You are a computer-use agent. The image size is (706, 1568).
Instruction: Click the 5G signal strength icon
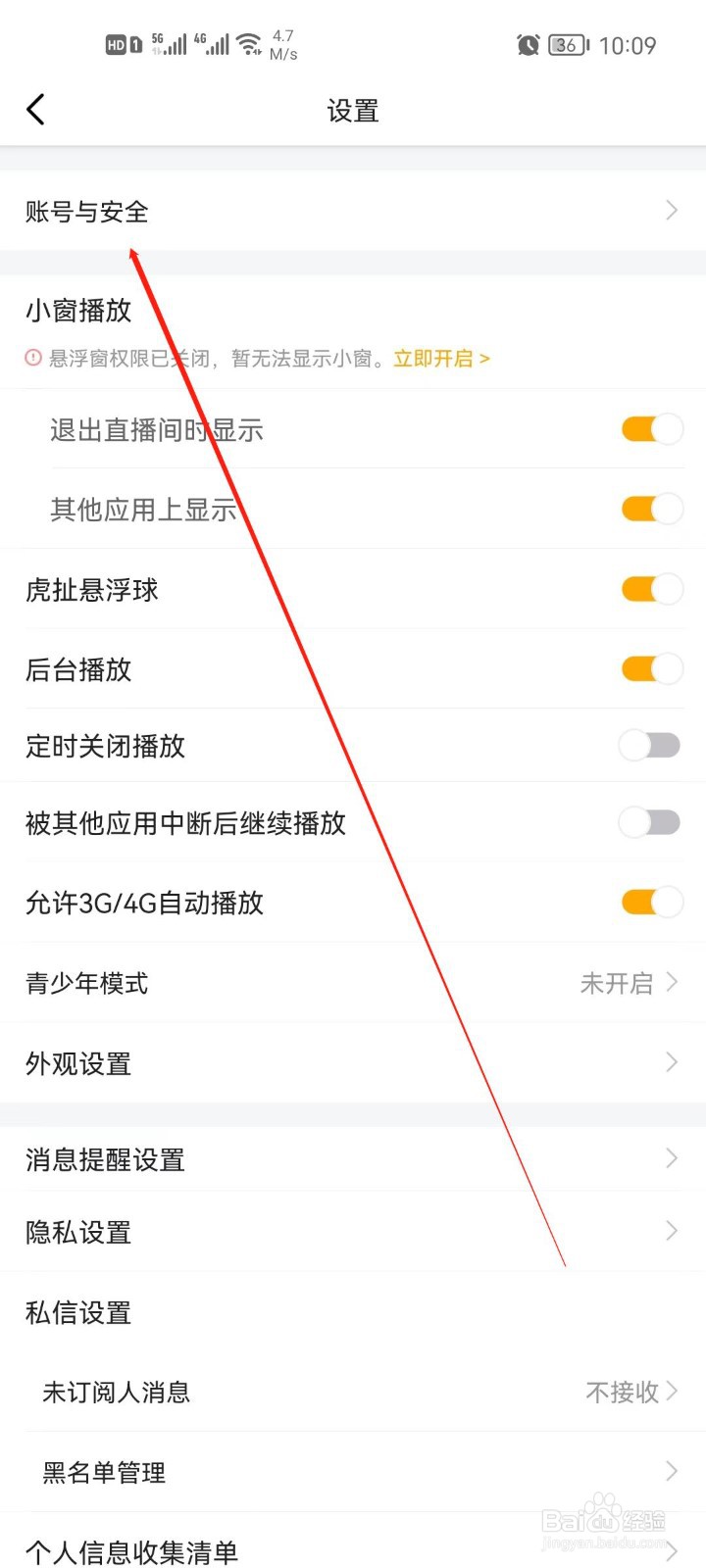point(168,41)
